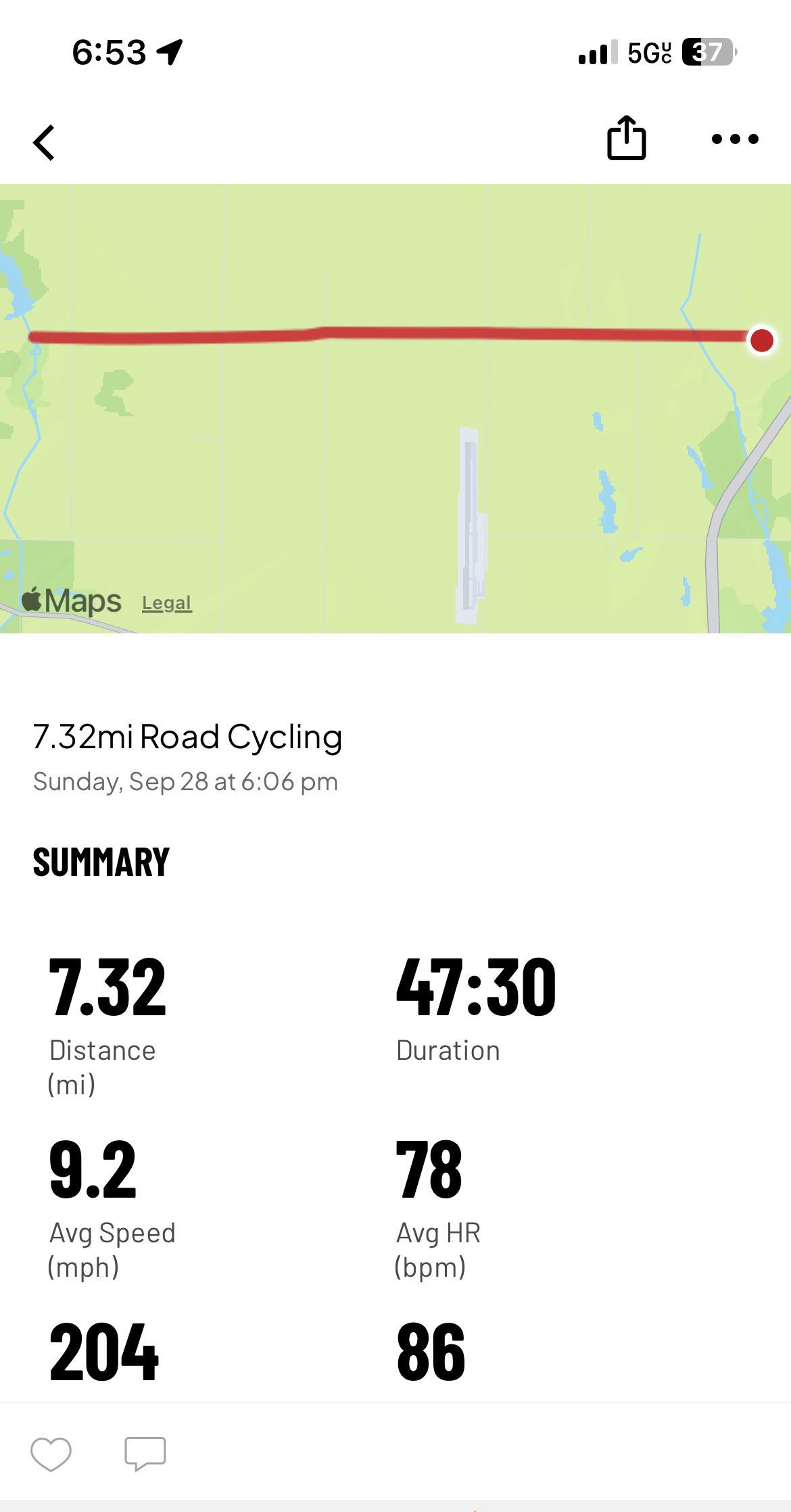Share this cycling workout
This screenshot has height=1512, width=791.
[626, 138]
